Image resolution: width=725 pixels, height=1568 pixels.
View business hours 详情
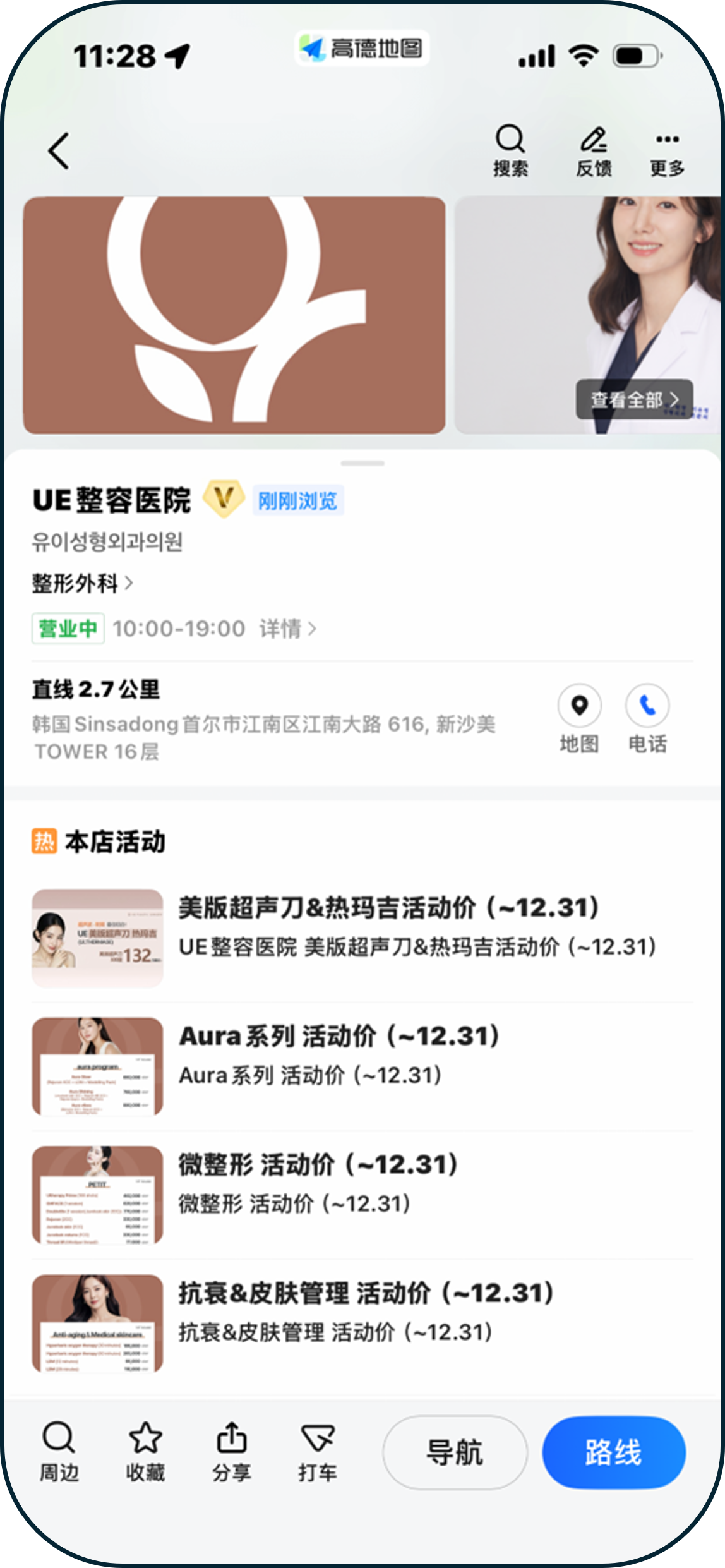point(287,629)
